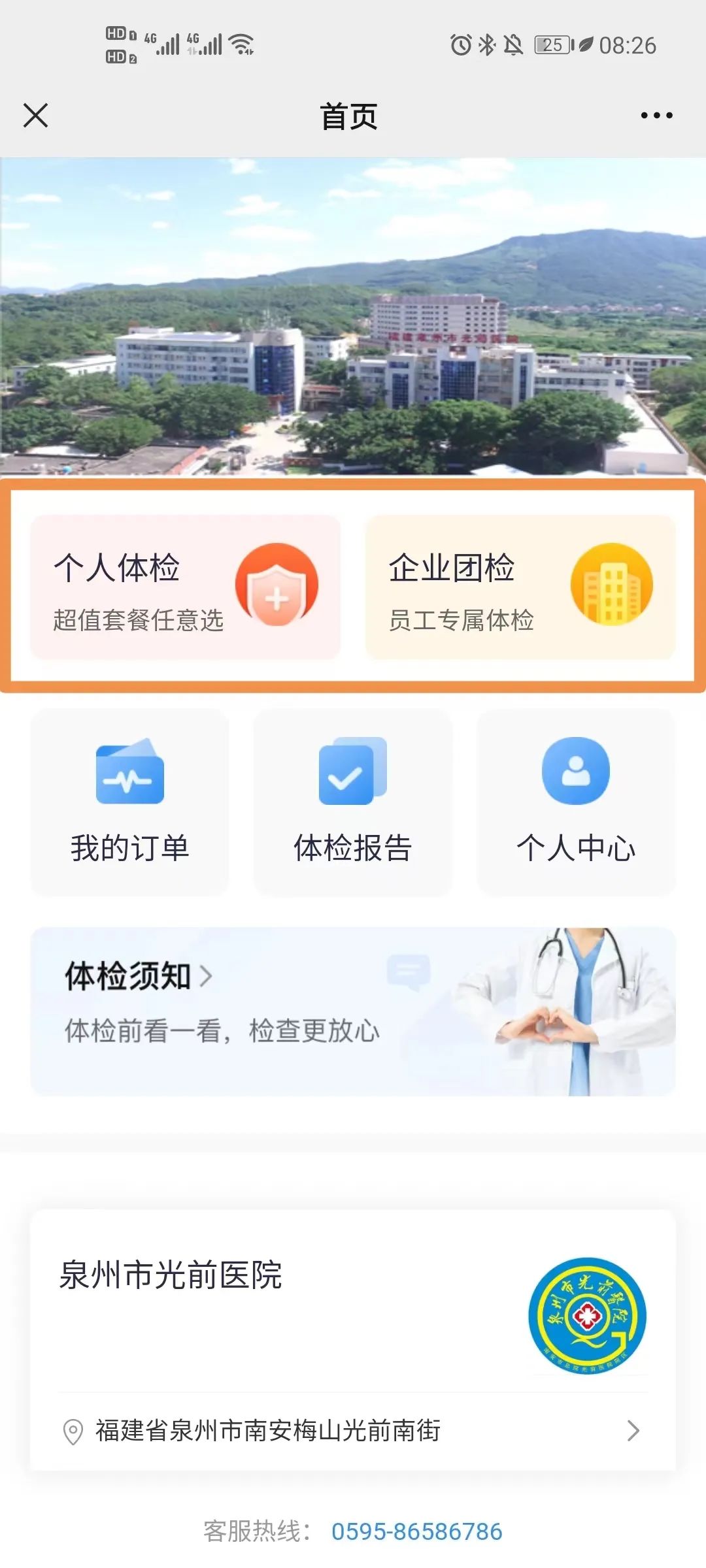Screen dimensions: 706x1568
Task: Open hospital address 福建省泉州市南安梅山光前南街
Action: tap(352, 1431)
